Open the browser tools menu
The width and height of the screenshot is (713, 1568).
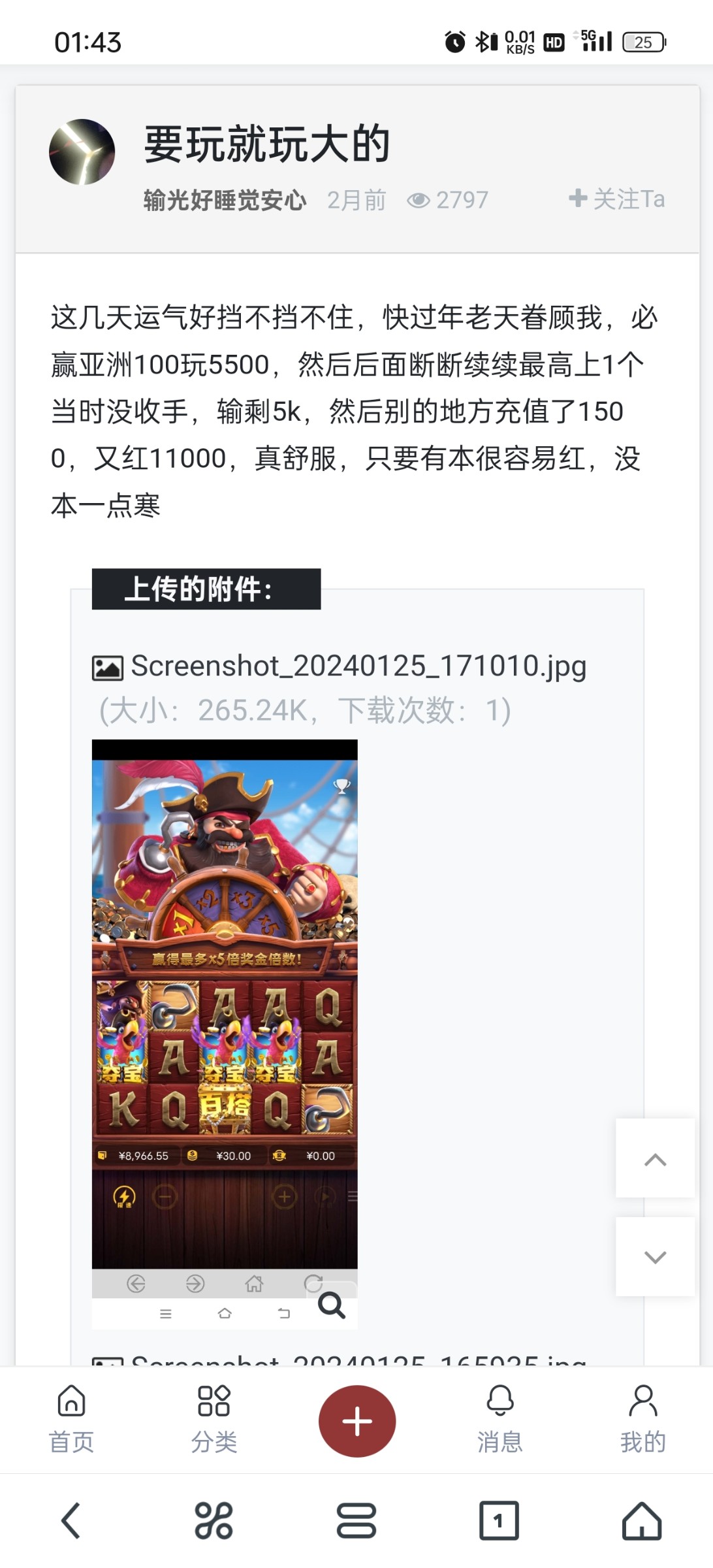click(x=214, y=1520)
